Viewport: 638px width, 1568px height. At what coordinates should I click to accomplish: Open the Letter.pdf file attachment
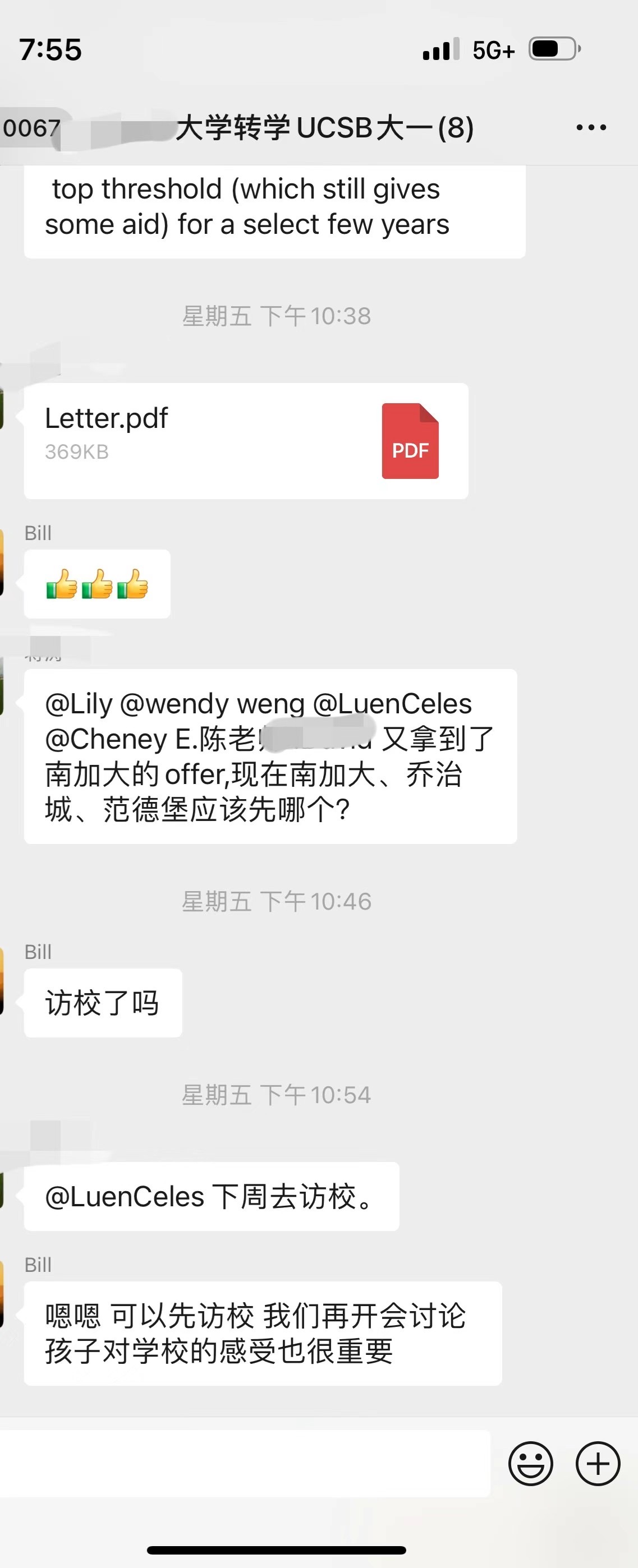[x=246, y=441]
